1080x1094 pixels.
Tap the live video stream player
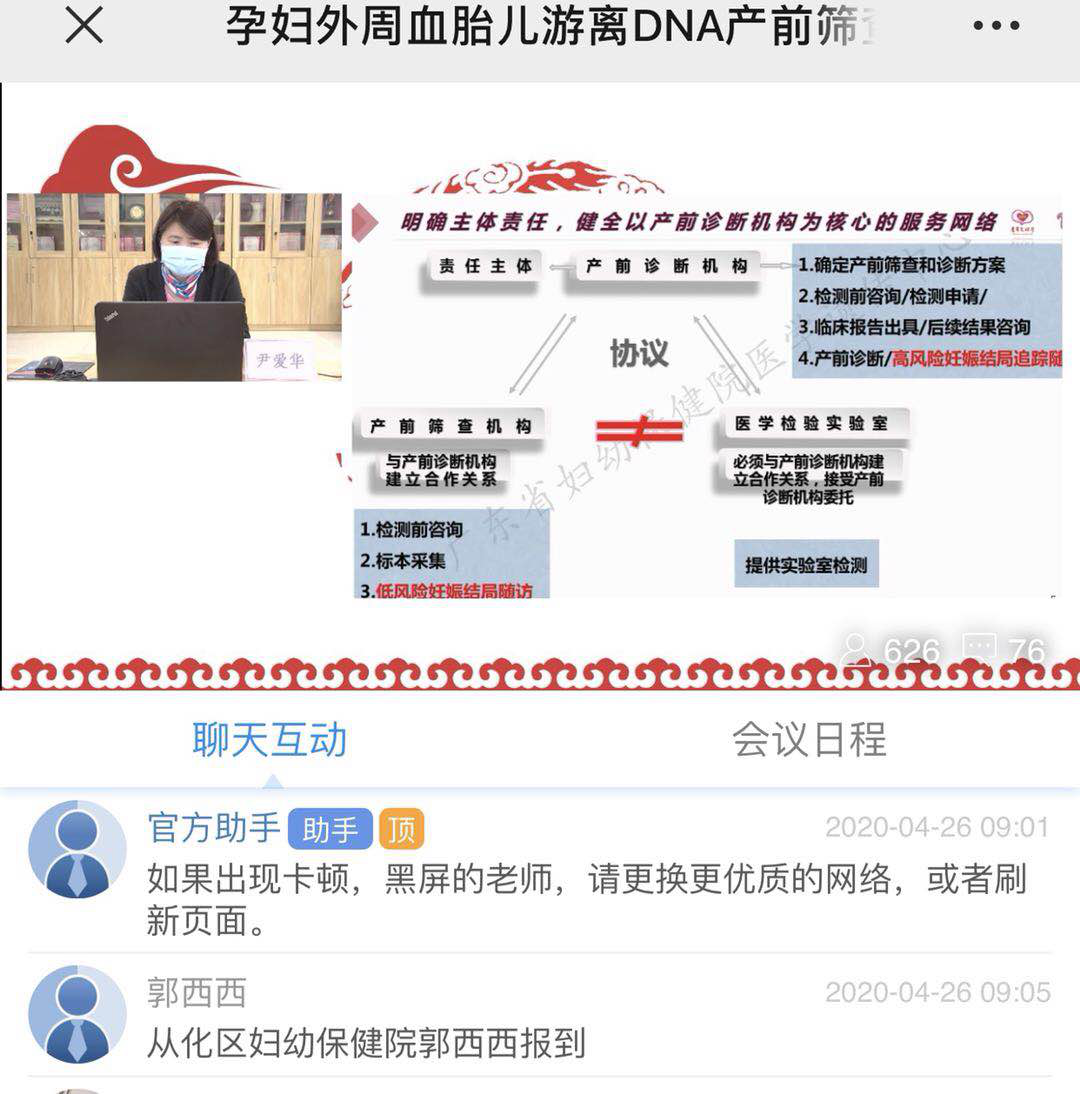point(540,390)
